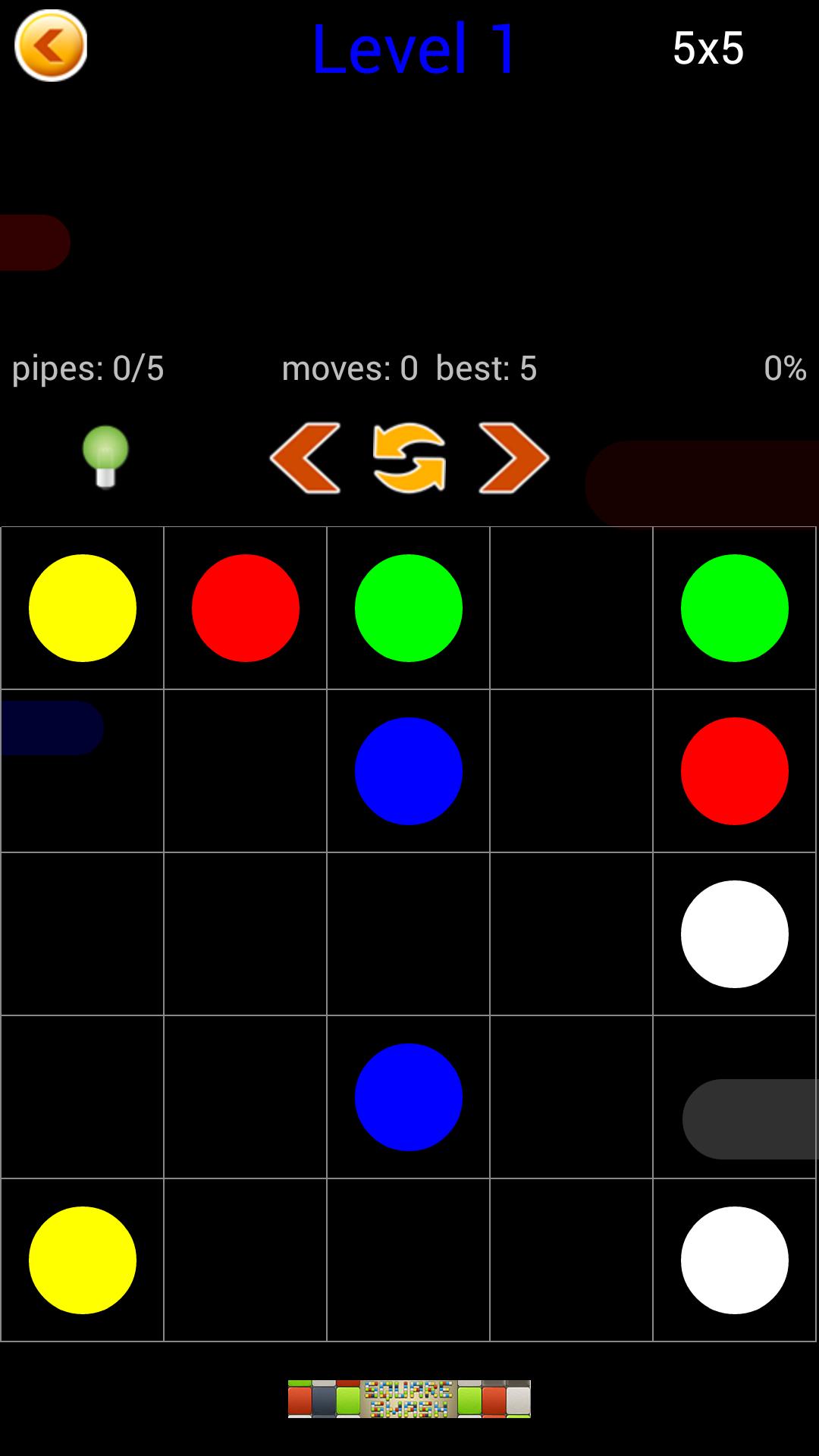
Task: Open the Square Super ad banner
Action: [x=409, y=1399]
